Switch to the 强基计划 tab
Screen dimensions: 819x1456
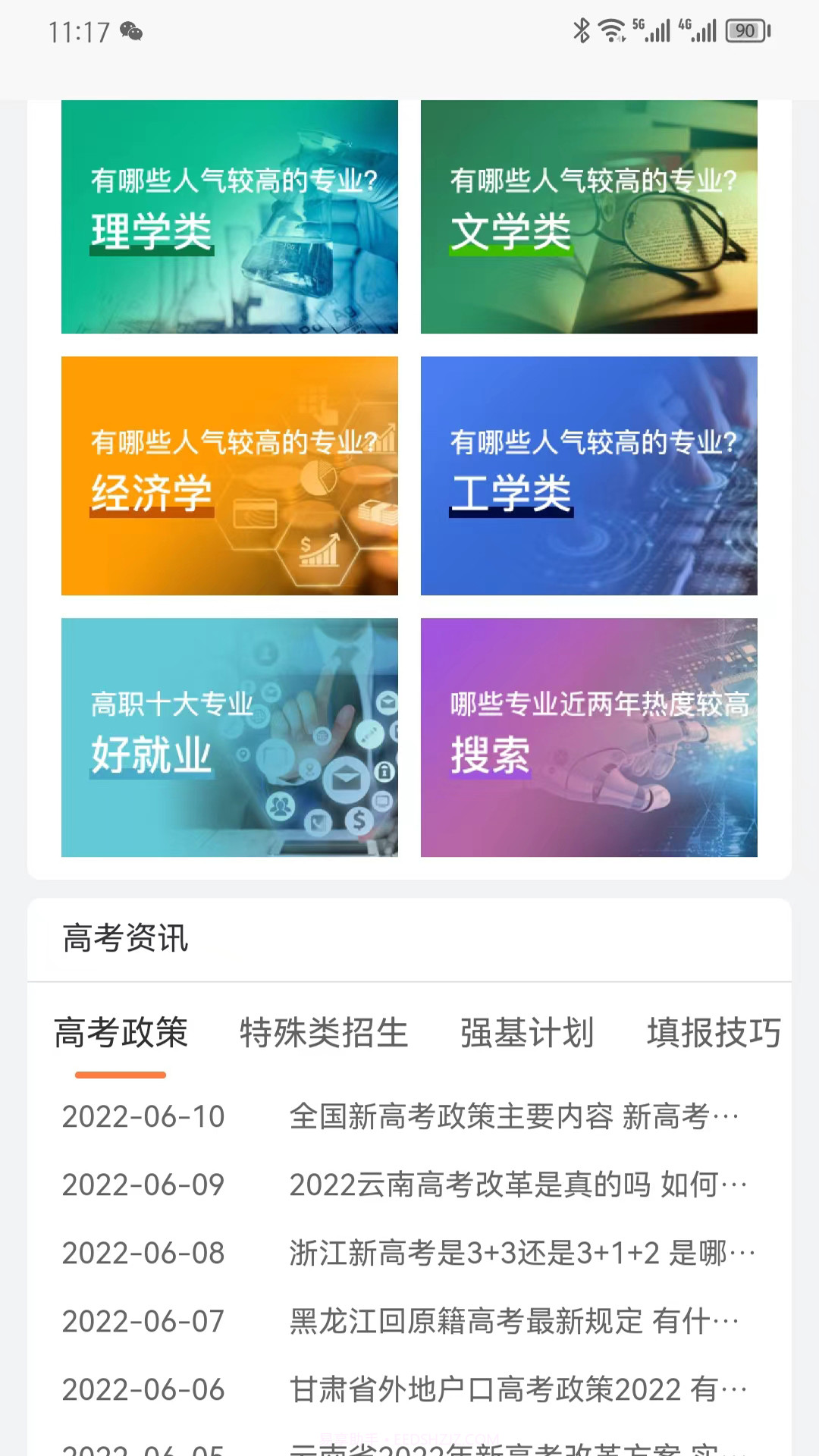coord(526,1034)
